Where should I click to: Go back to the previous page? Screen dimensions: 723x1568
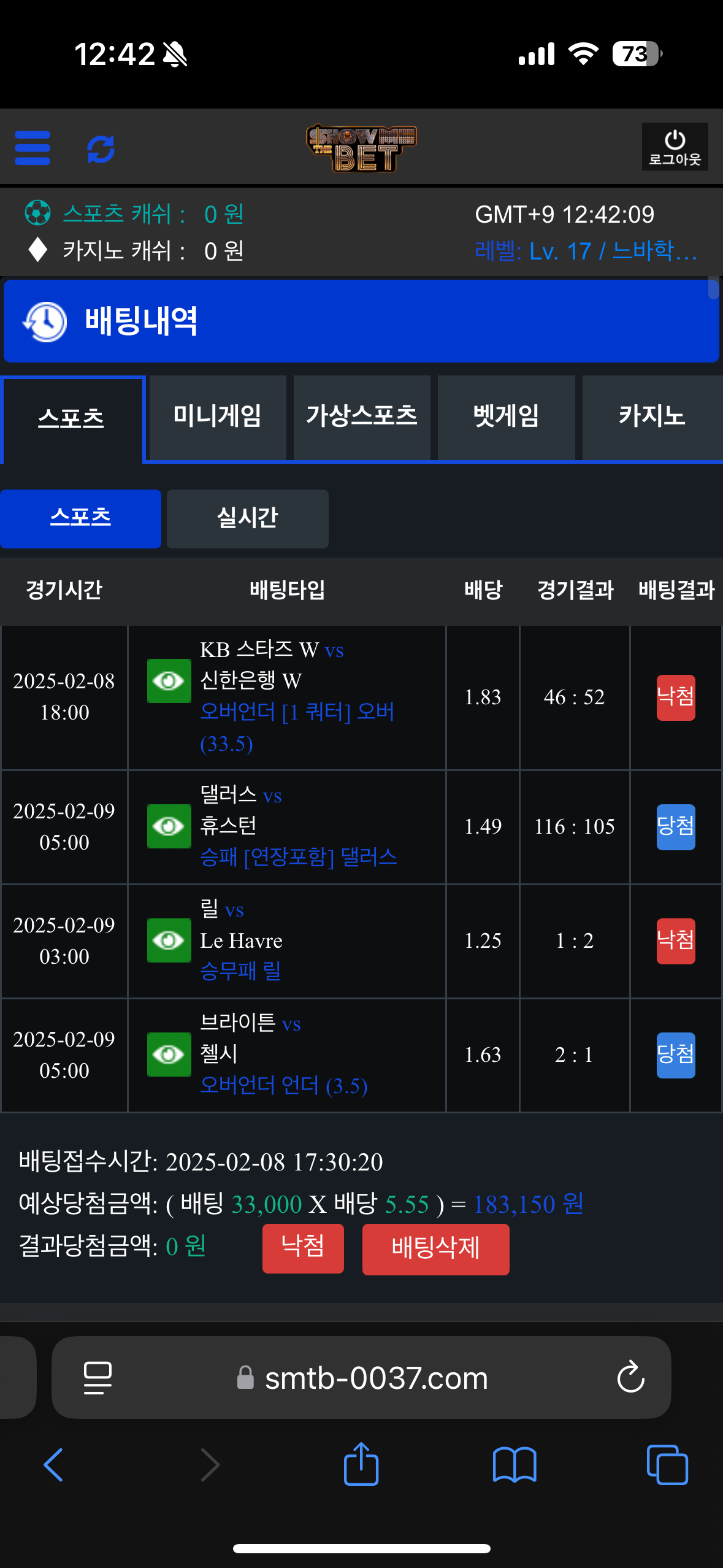point(54,1464)
